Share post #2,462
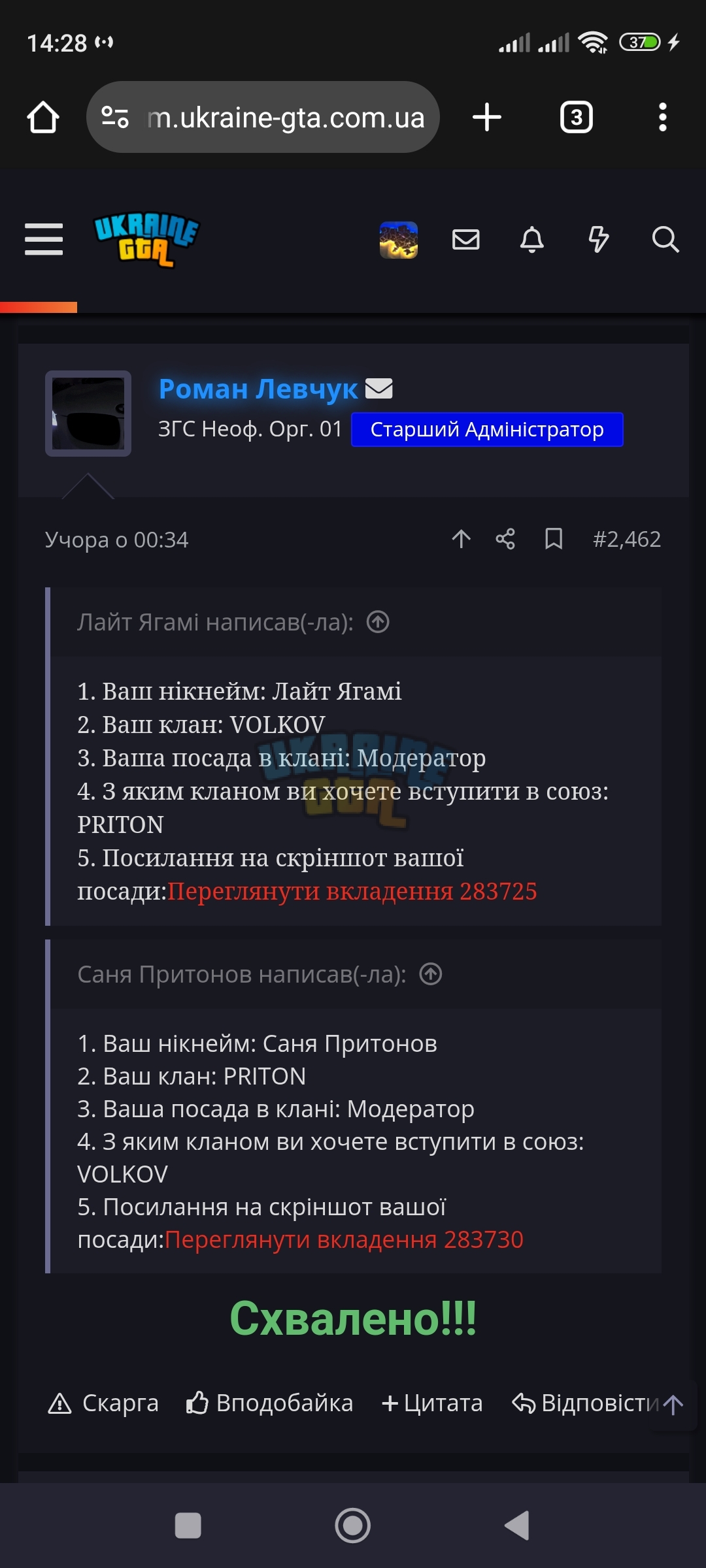Image resolution: width=706 pixels, height=1568 pixels. pos(505,539)
